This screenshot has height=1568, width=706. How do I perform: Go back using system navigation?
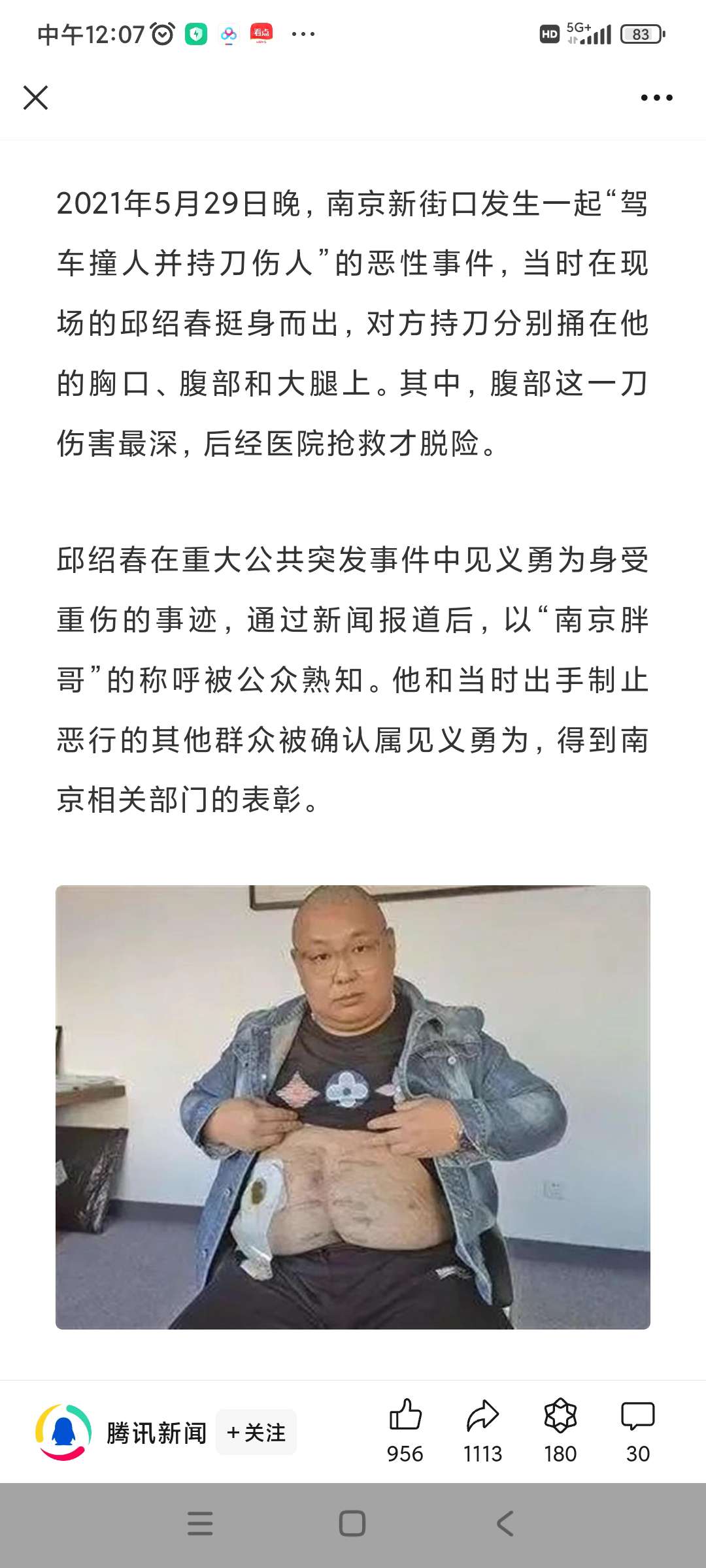[x=505, y=1524]
